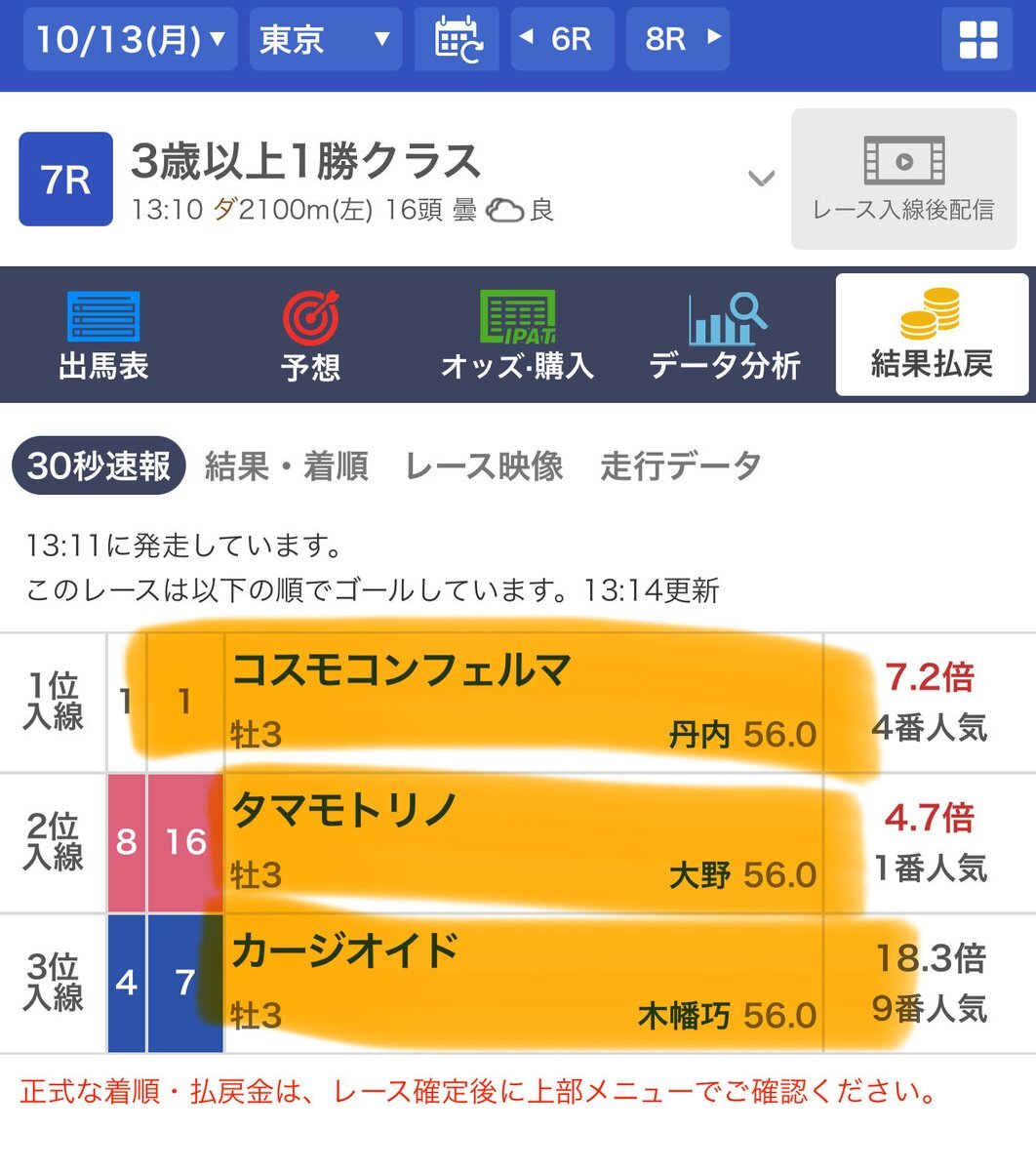Select the 30秒速報 sub-tab
Screen dimensions: 1036x1171
[x=99, y=465]
